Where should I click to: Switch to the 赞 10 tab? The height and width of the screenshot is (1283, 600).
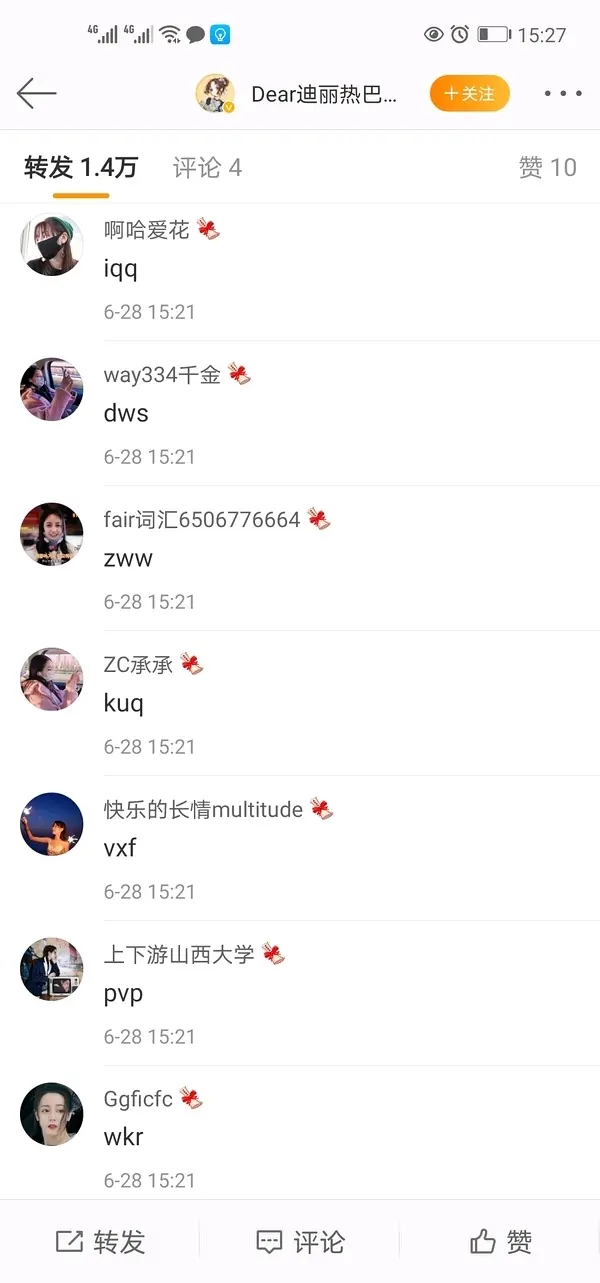point(547,168)
